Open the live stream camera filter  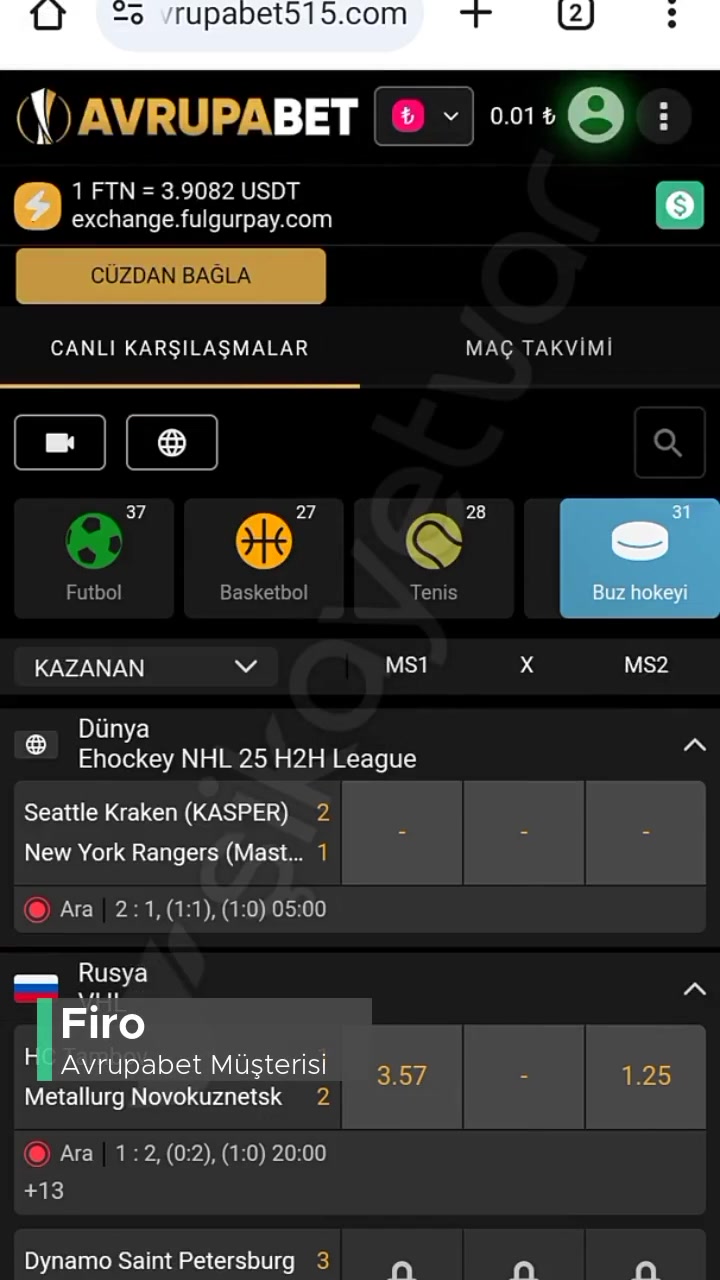click(x=59, y=442)
